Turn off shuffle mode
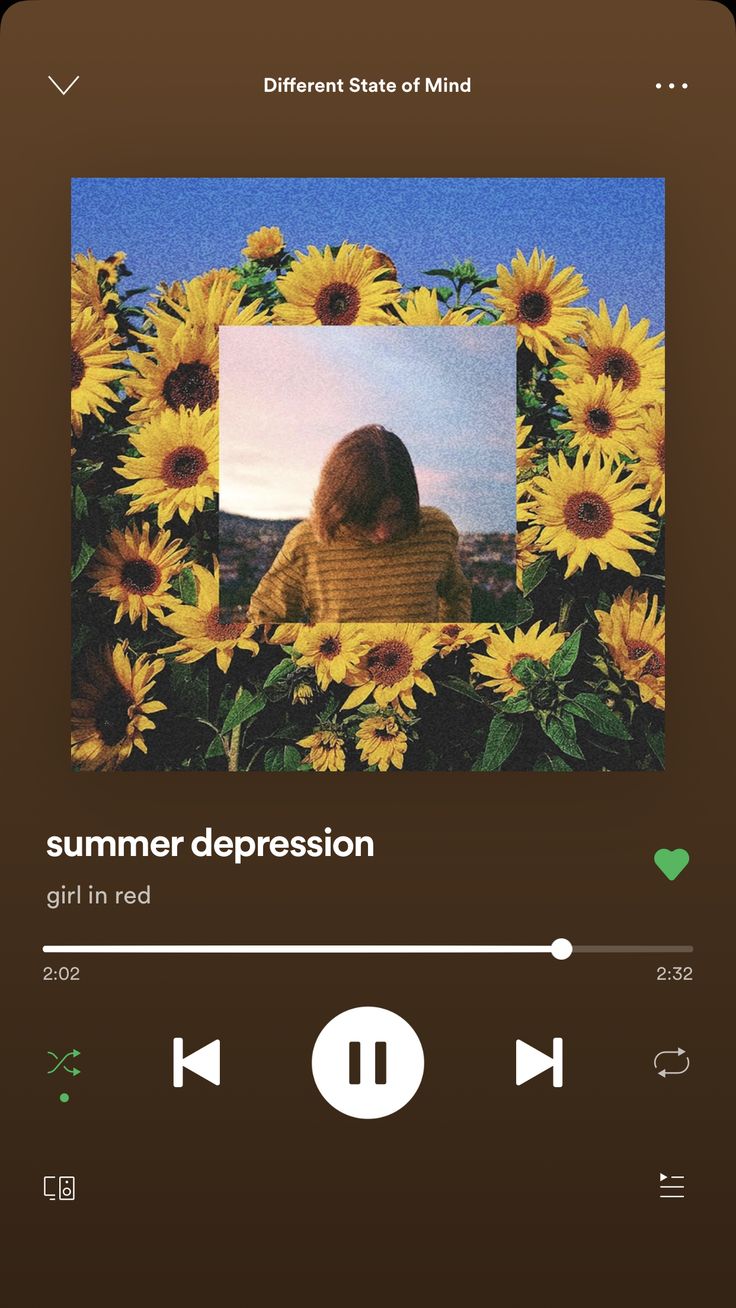Viewport: 736px width, 1308px height. click(64, 1062)
